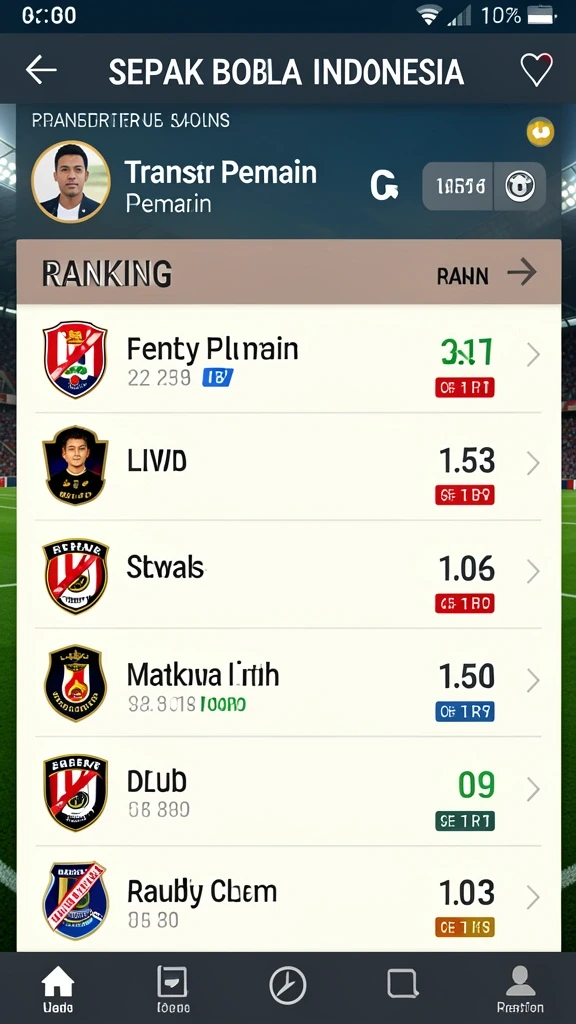Open the square icon bottom tab
This screenshot has width=576, height=1024.
402,984
